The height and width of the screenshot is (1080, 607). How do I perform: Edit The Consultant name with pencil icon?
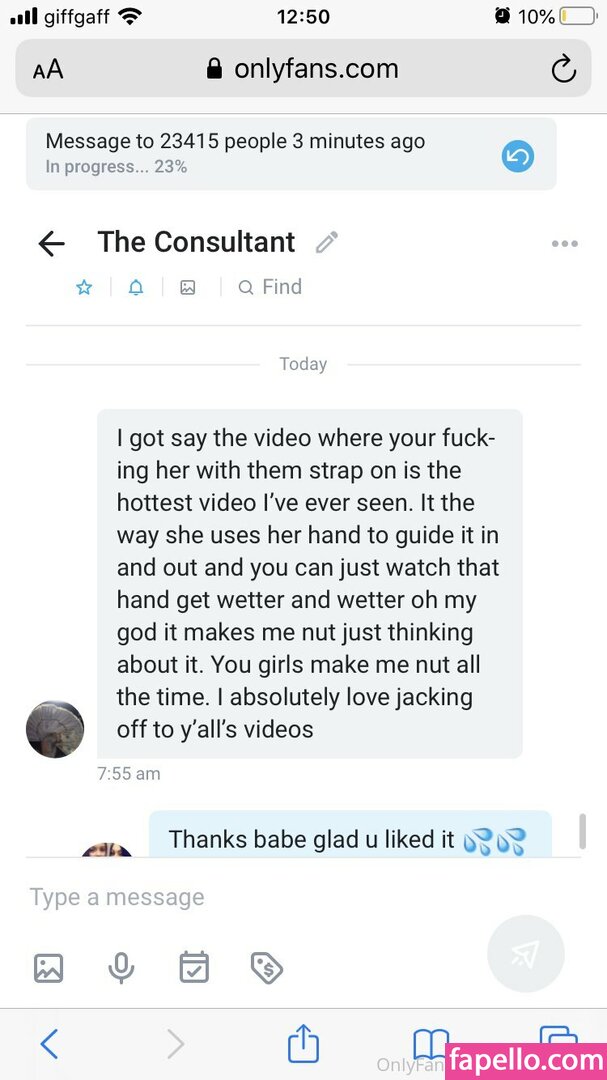(x=327, y=242)
